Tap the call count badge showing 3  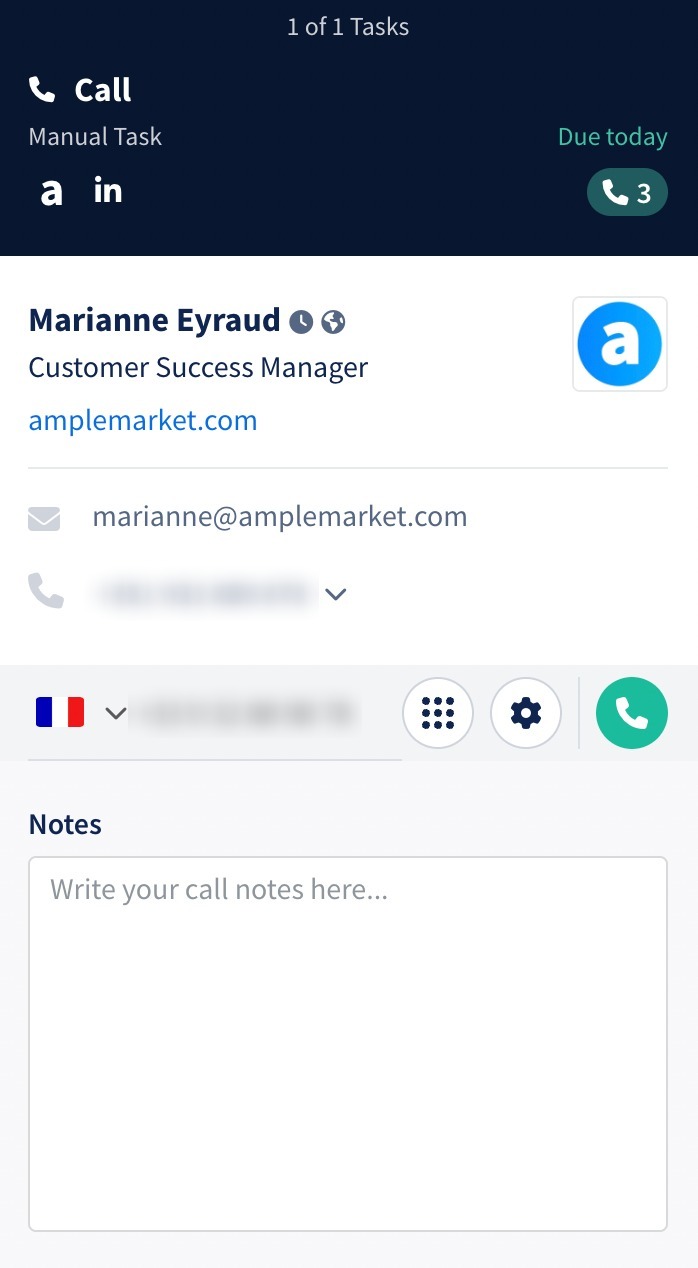click(x=627, y=193)
